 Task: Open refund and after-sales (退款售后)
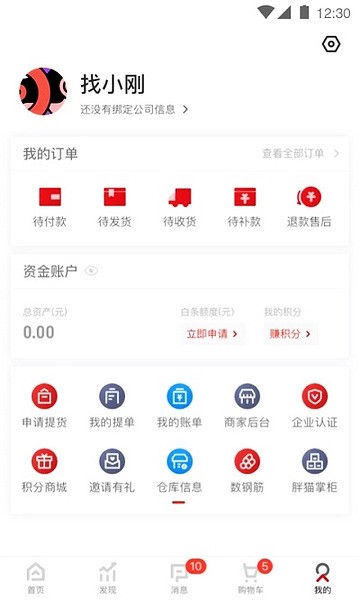(309, 207)
